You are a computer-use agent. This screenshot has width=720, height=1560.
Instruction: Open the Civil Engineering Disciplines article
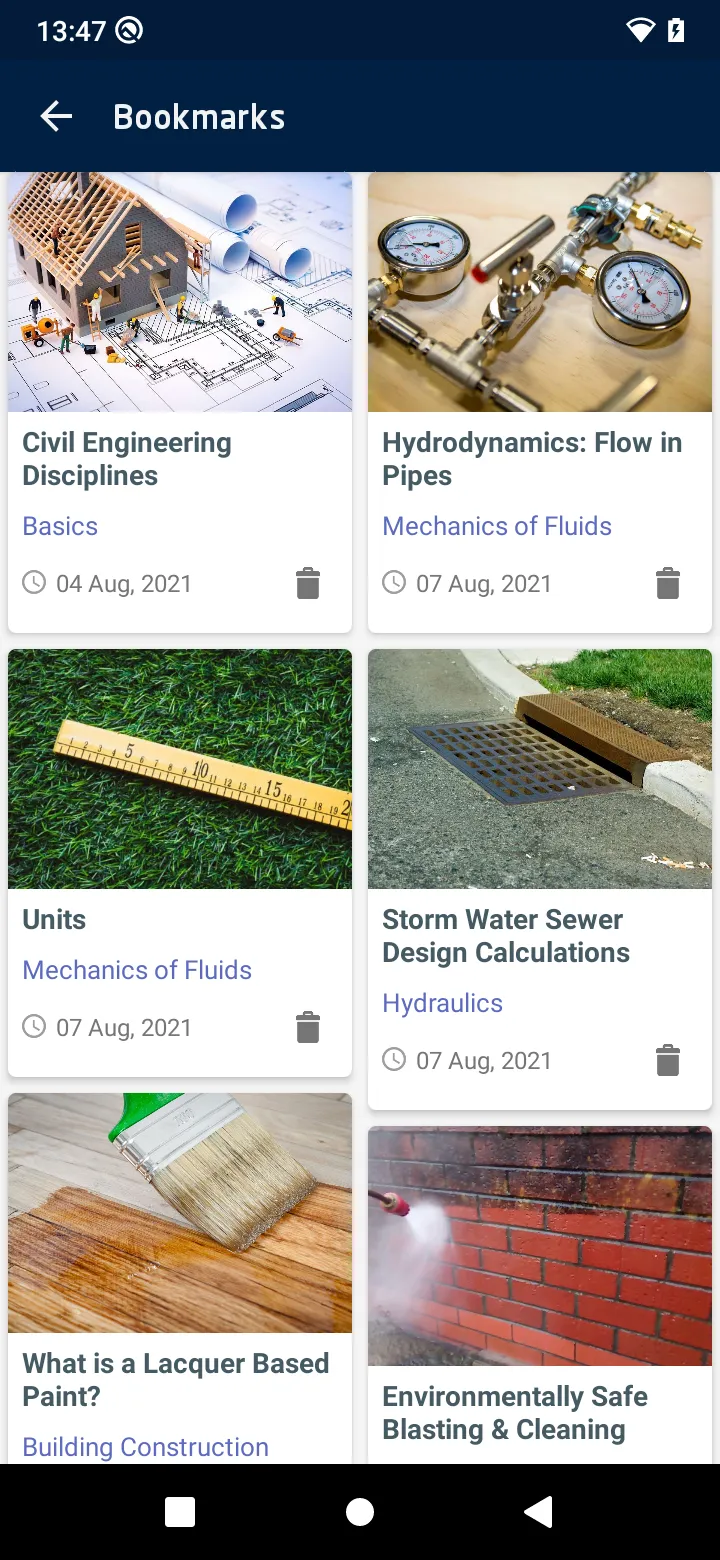pos(127,459)
